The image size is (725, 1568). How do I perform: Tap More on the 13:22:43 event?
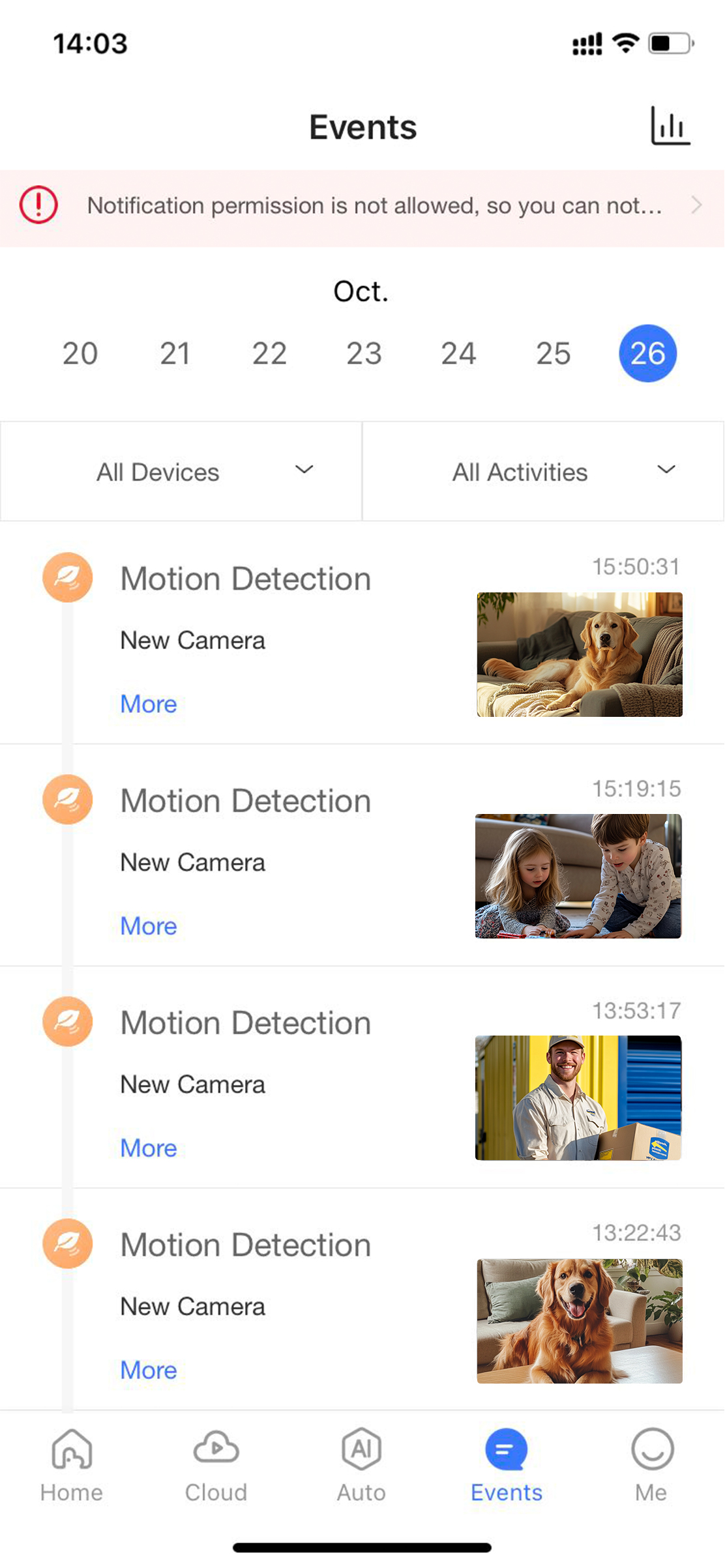pos(149,1370)
